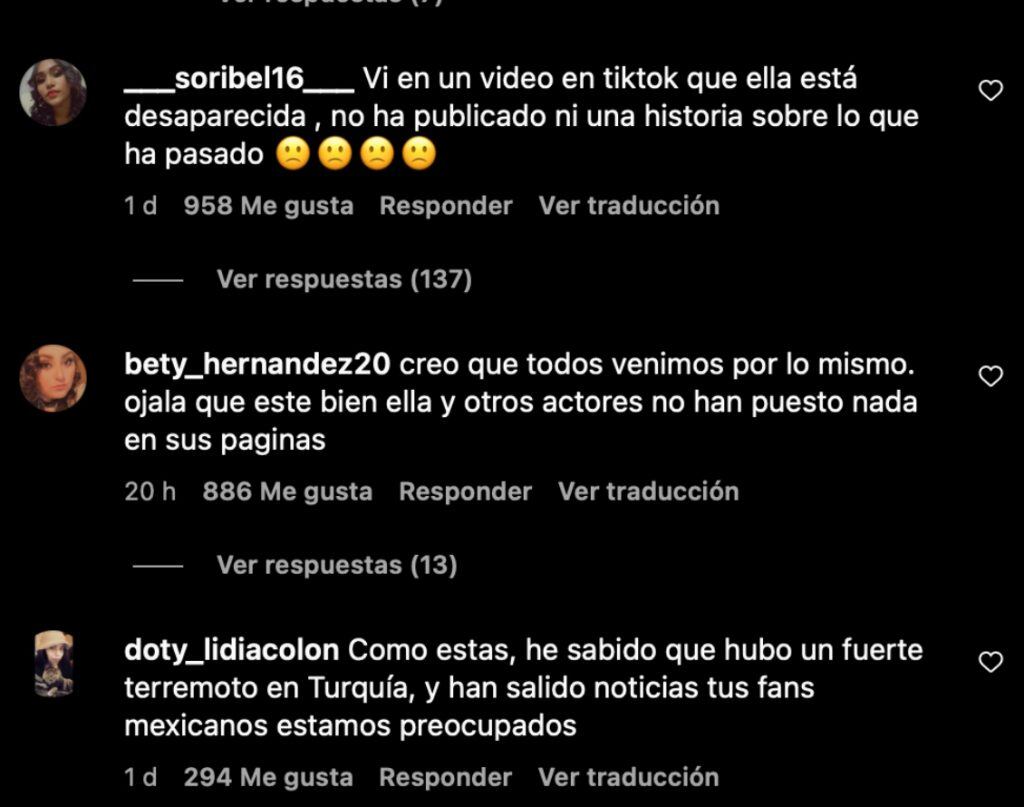Like the comment by ___soribel16___
Viewport: 1024px width, 807px height.
point(990,90)
